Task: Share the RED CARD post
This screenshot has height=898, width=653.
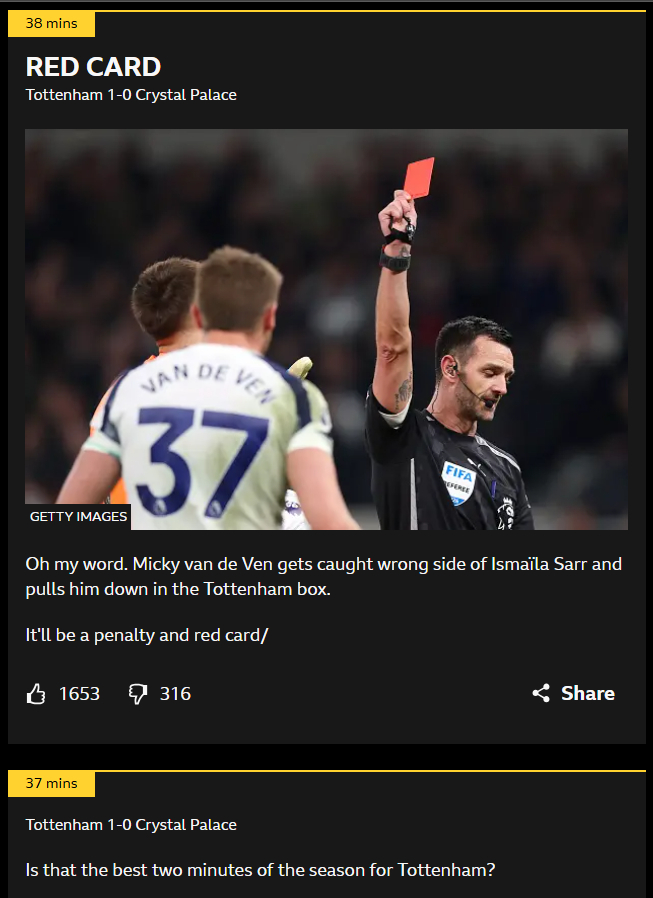Action: click(x=573, y=693)
